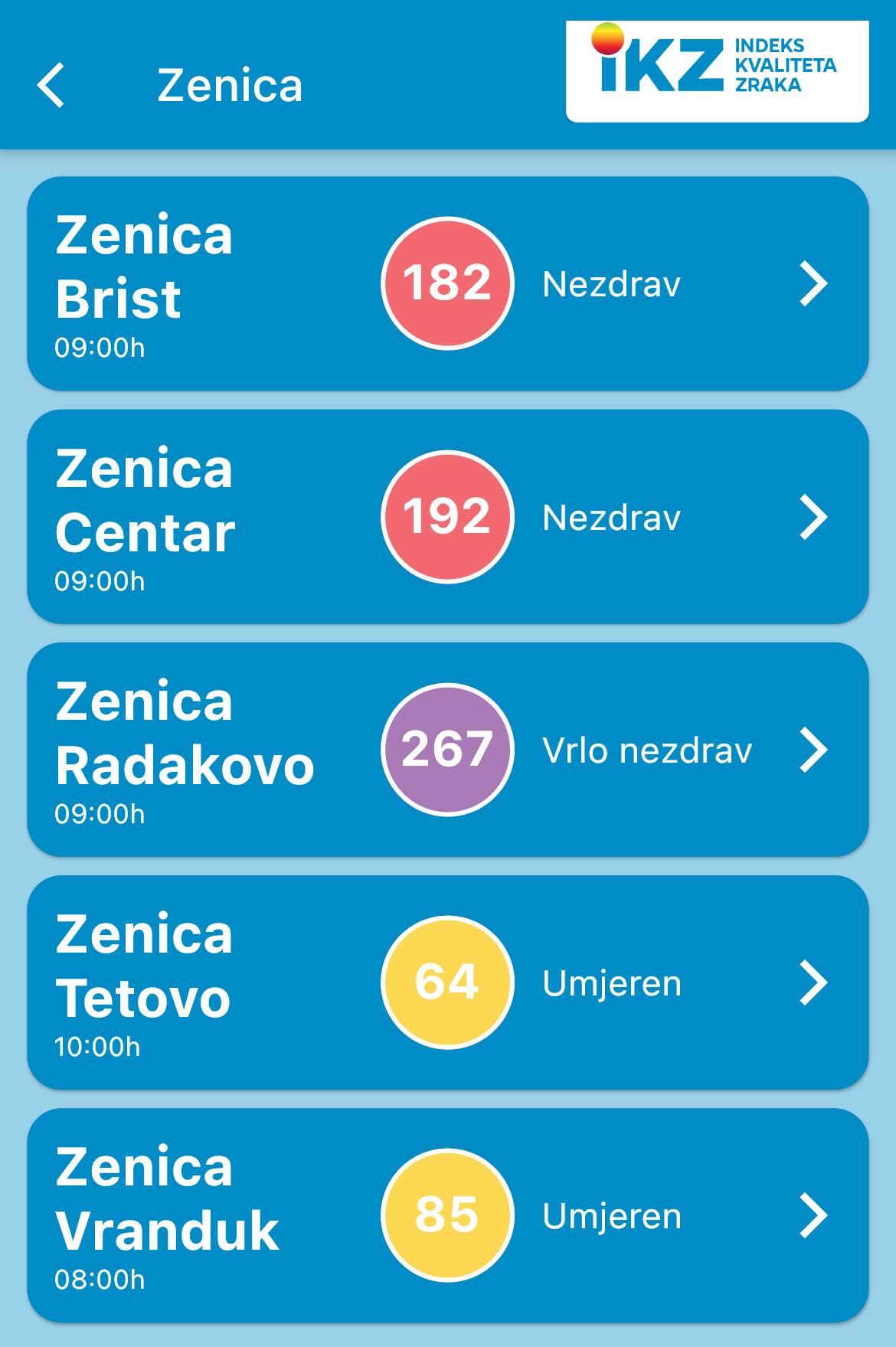Show details for Zenica Tetovo
The width and height of the screenshot is (896, 1347).
tap(447, 982)
